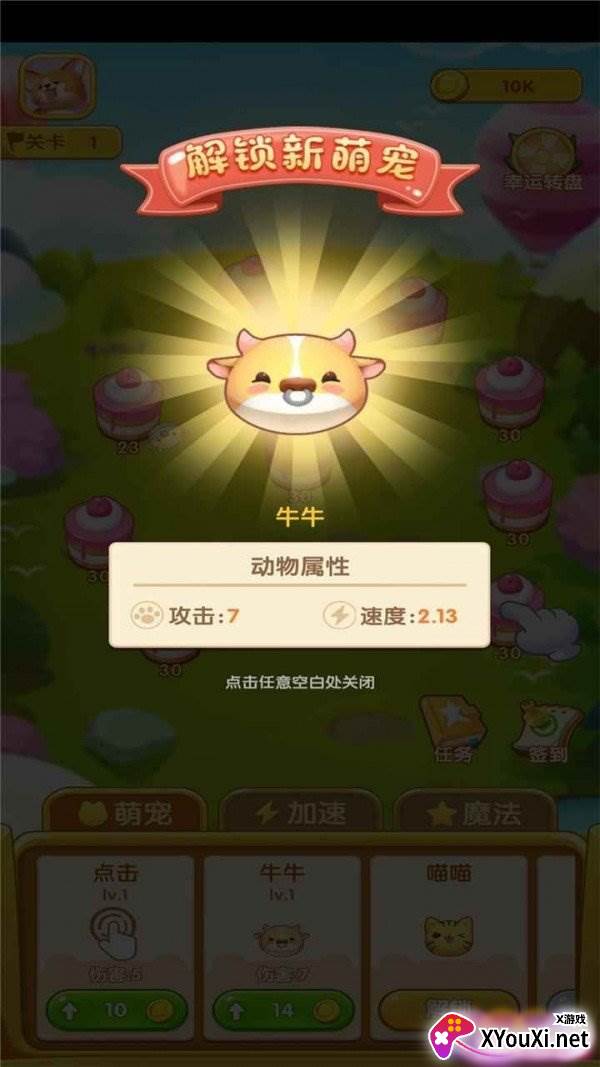The height and width of the screenshot is (1067, 600).
Task: Upgrade 点击 for 10 coins
Action: 116,1010
